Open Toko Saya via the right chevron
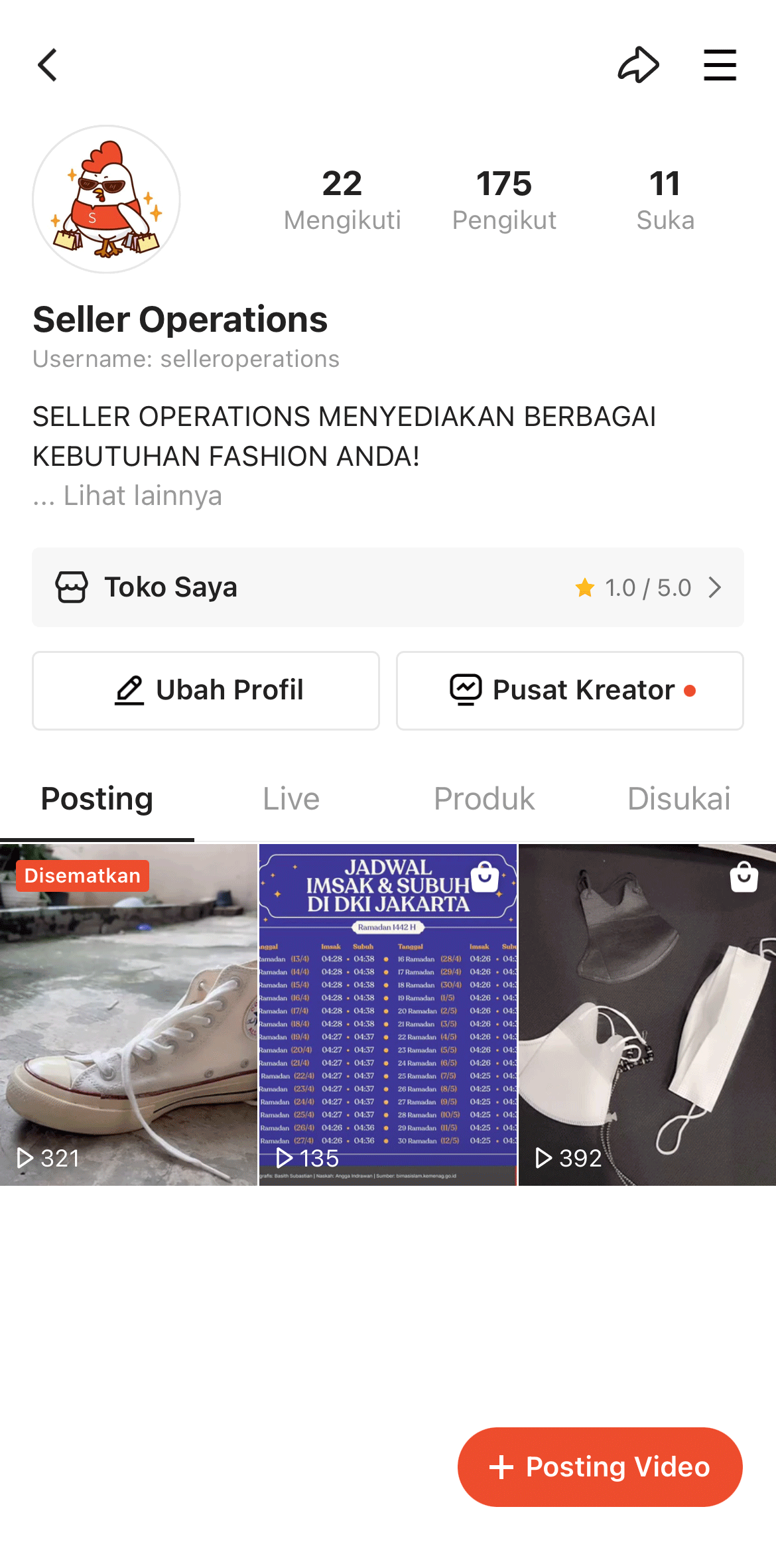 click(x=716, y=587)
